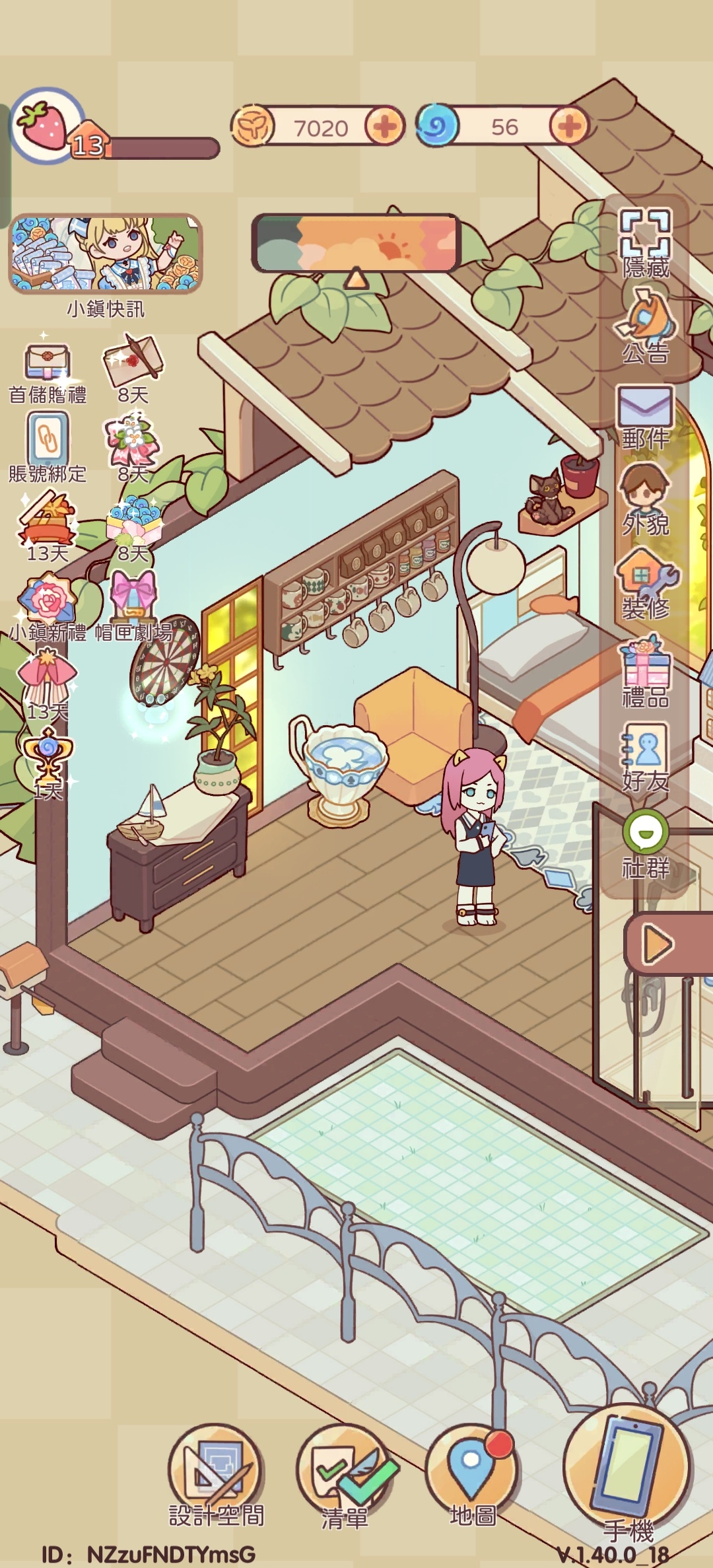Open 地圖 map
The image size is (713, 1568).
click(471, 1474)
